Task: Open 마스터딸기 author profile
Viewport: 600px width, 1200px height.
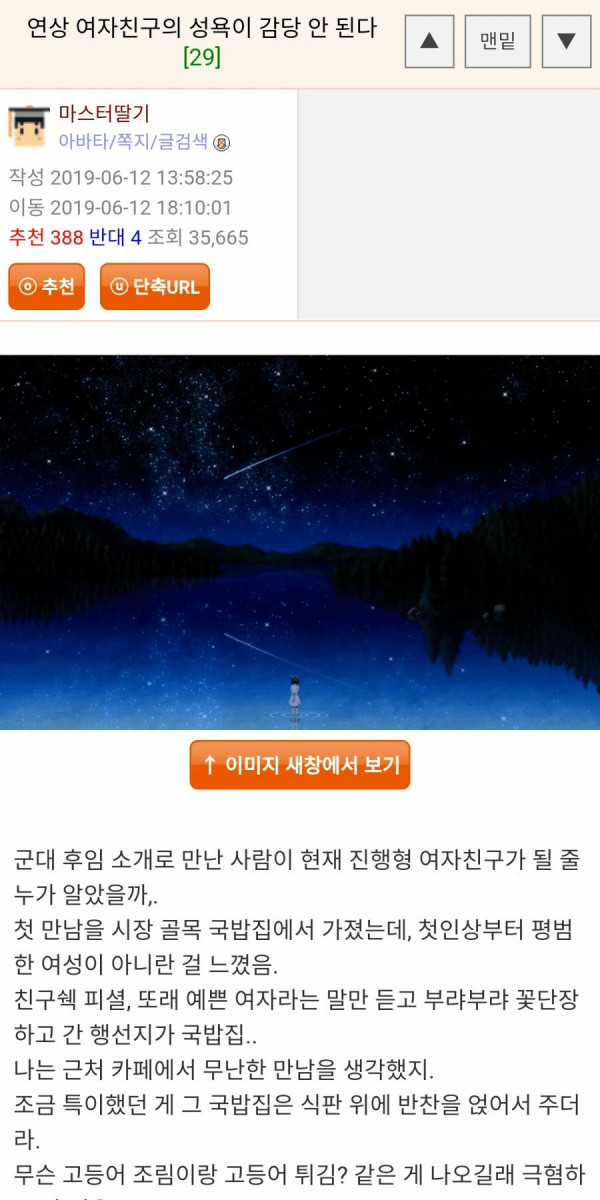Action: pyautogui.click(x=104, y=114)
